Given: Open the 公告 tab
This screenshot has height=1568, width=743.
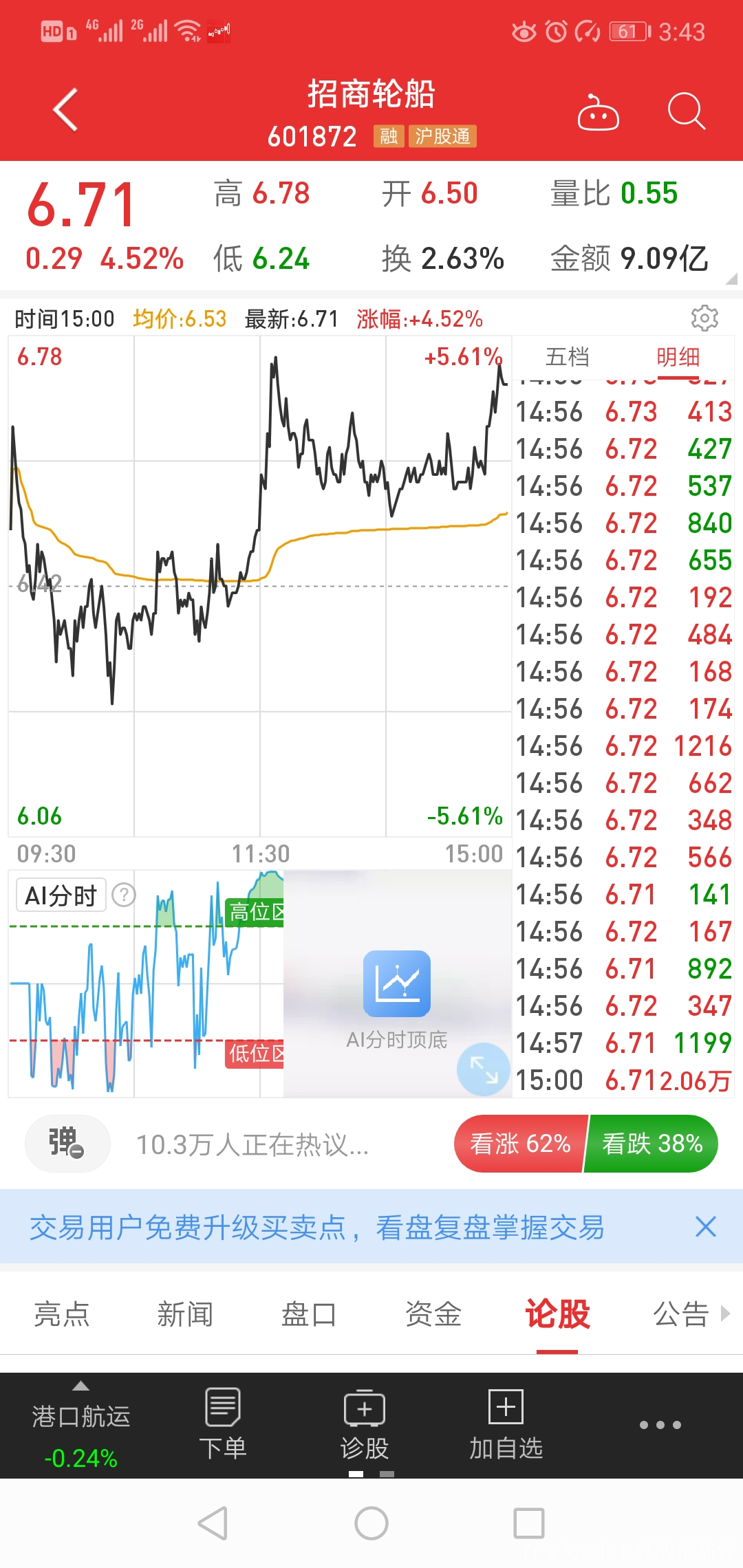Looking at the screenshot, I should pyautogui.click(x=681, y=1314).
